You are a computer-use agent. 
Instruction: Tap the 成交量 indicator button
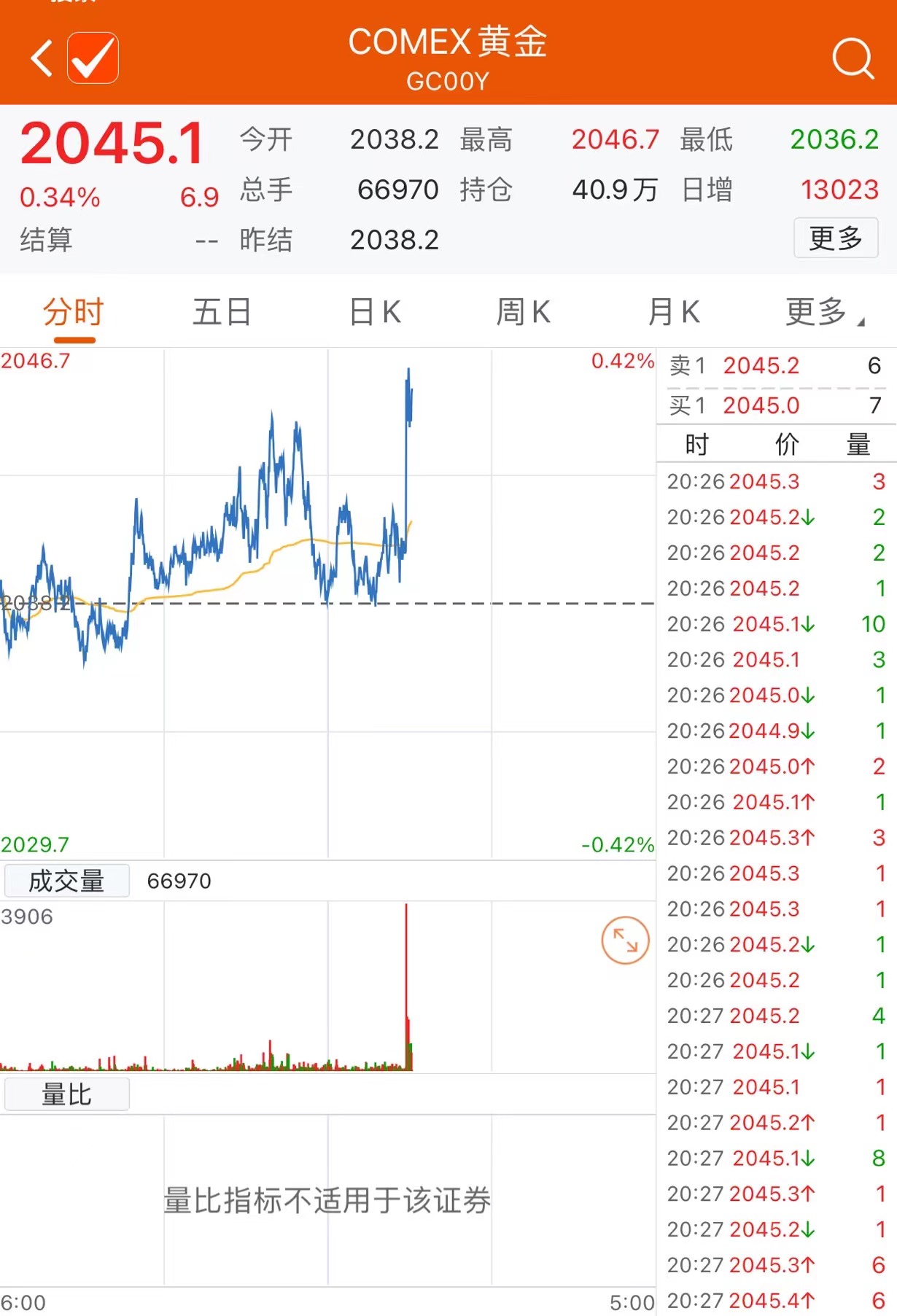pos(66,881)
